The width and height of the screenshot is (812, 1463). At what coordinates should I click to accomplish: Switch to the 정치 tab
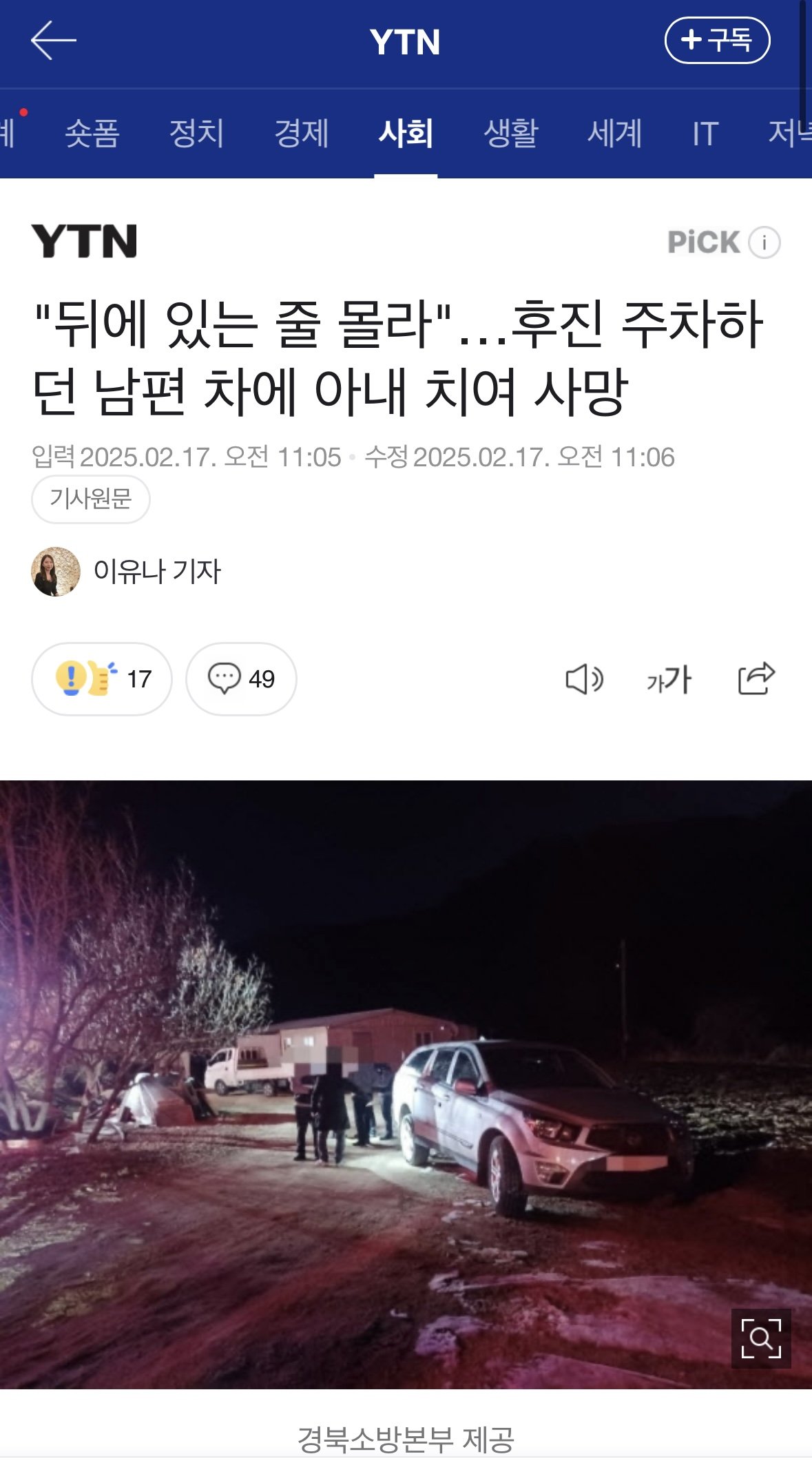point(197,134)
